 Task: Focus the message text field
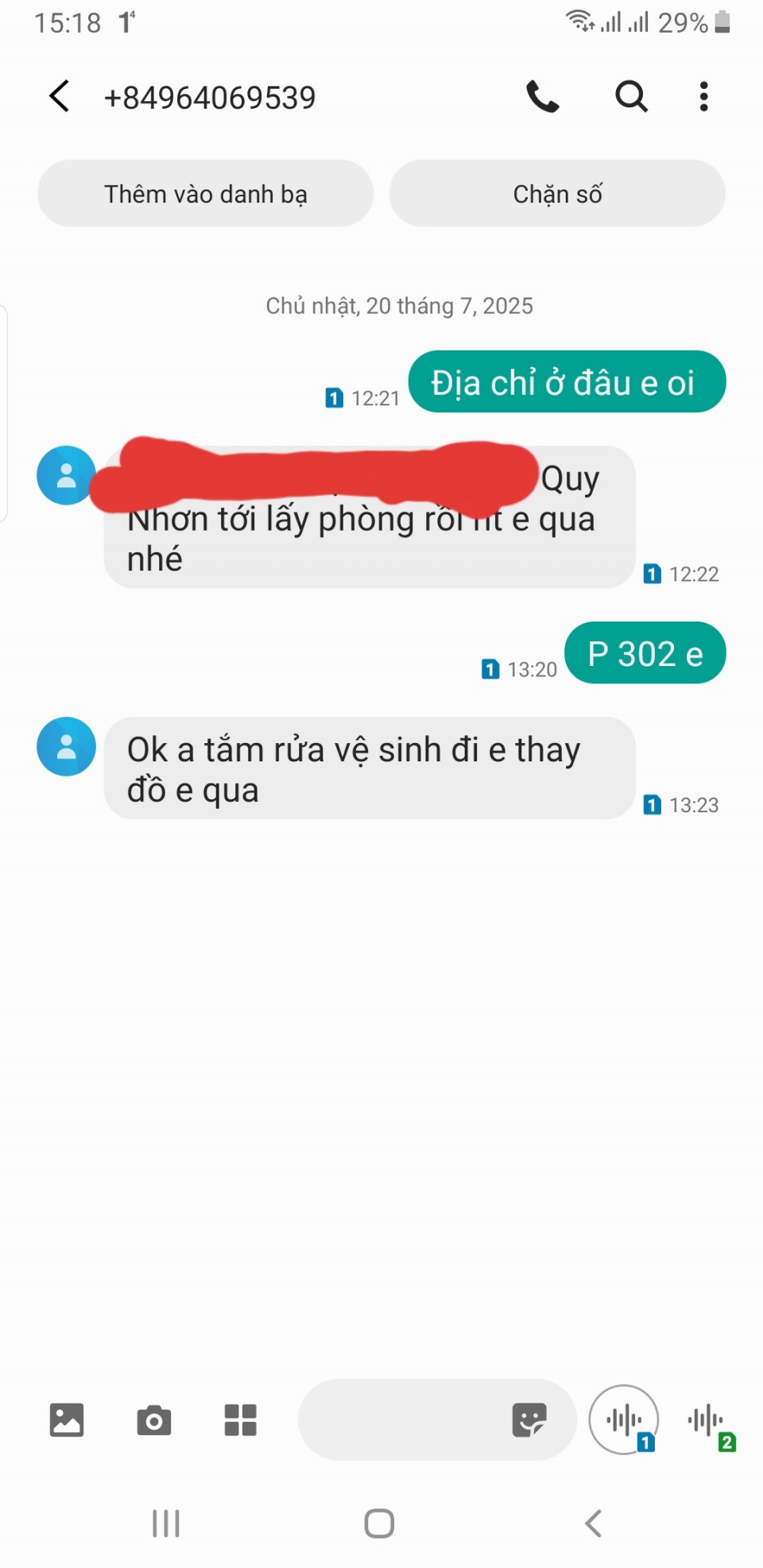(x=401, y=1420)
